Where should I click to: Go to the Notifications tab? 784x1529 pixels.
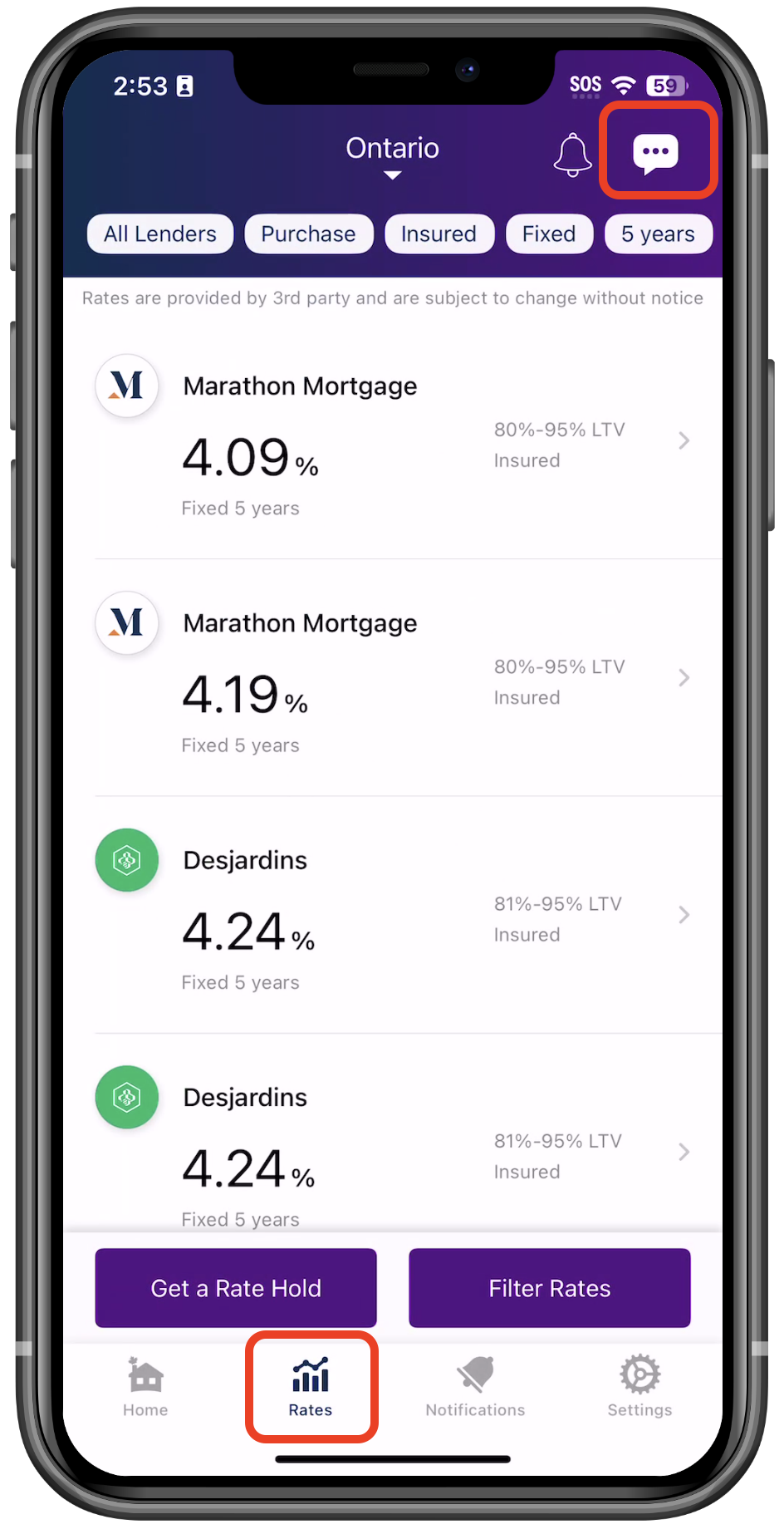475,1387
